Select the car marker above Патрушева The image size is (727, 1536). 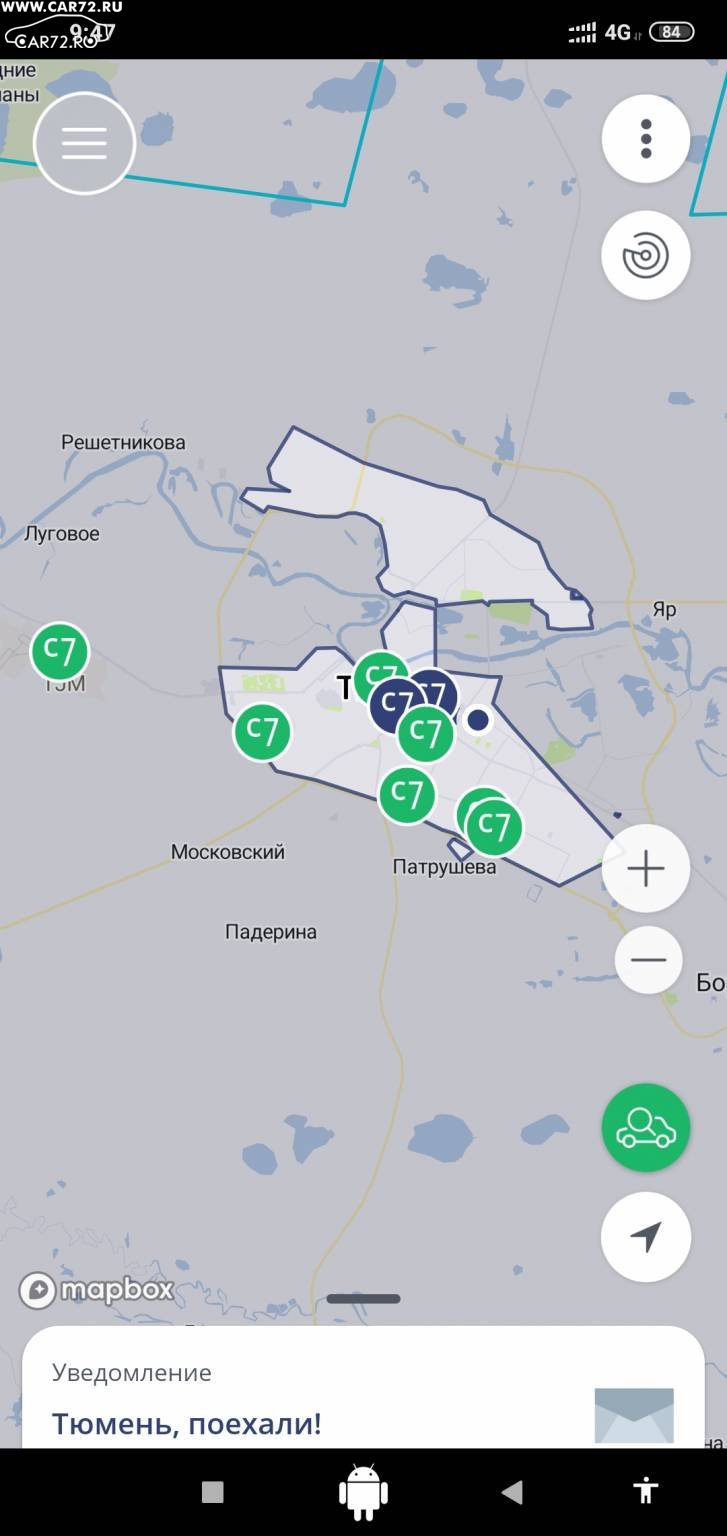pos(407,795)
